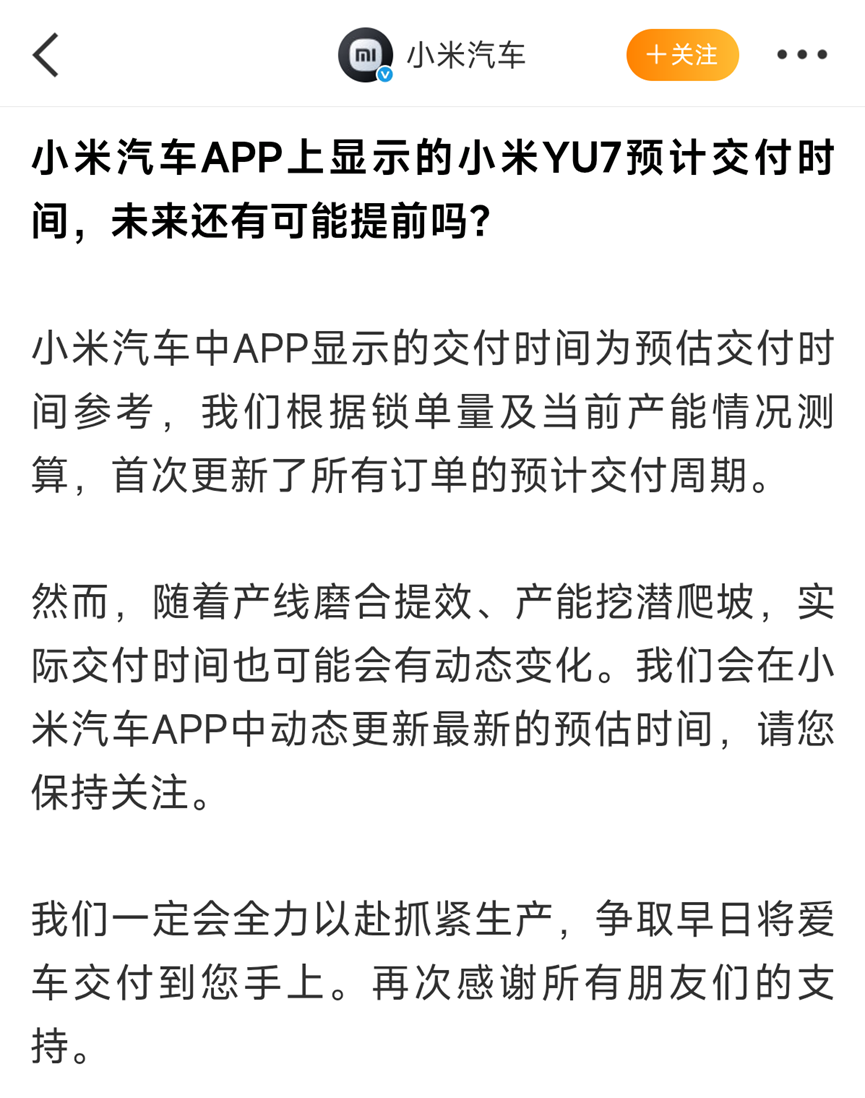Image resolution: width=865 pixels, height=1098 pixels.
Task: Open the three-dot overflow menu
Action: coord(802,54)
